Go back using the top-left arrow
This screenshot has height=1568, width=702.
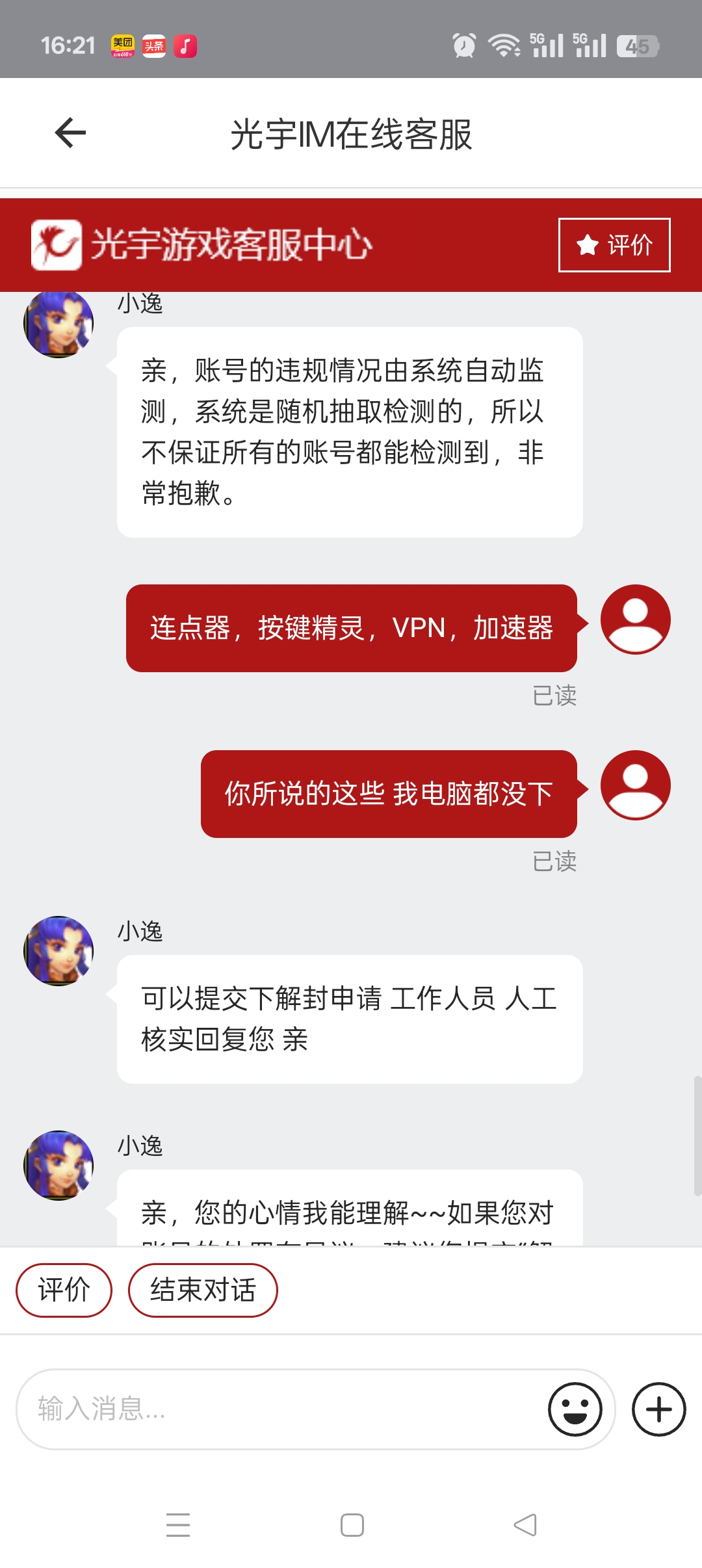pyautogui.click(x=70, y=133)
